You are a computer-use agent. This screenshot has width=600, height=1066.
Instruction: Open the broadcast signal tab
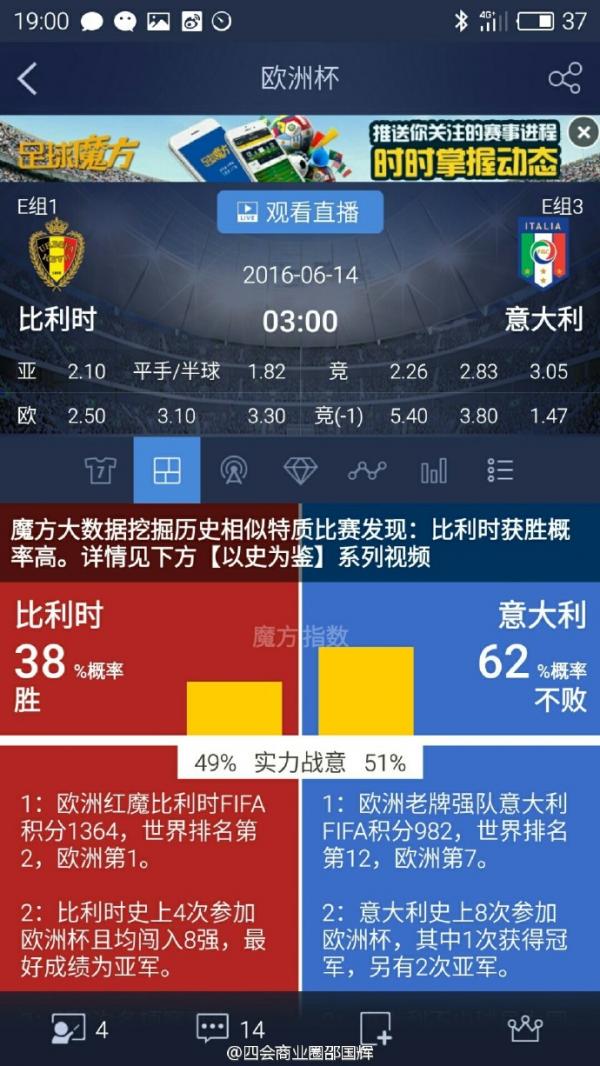point(233,471)
